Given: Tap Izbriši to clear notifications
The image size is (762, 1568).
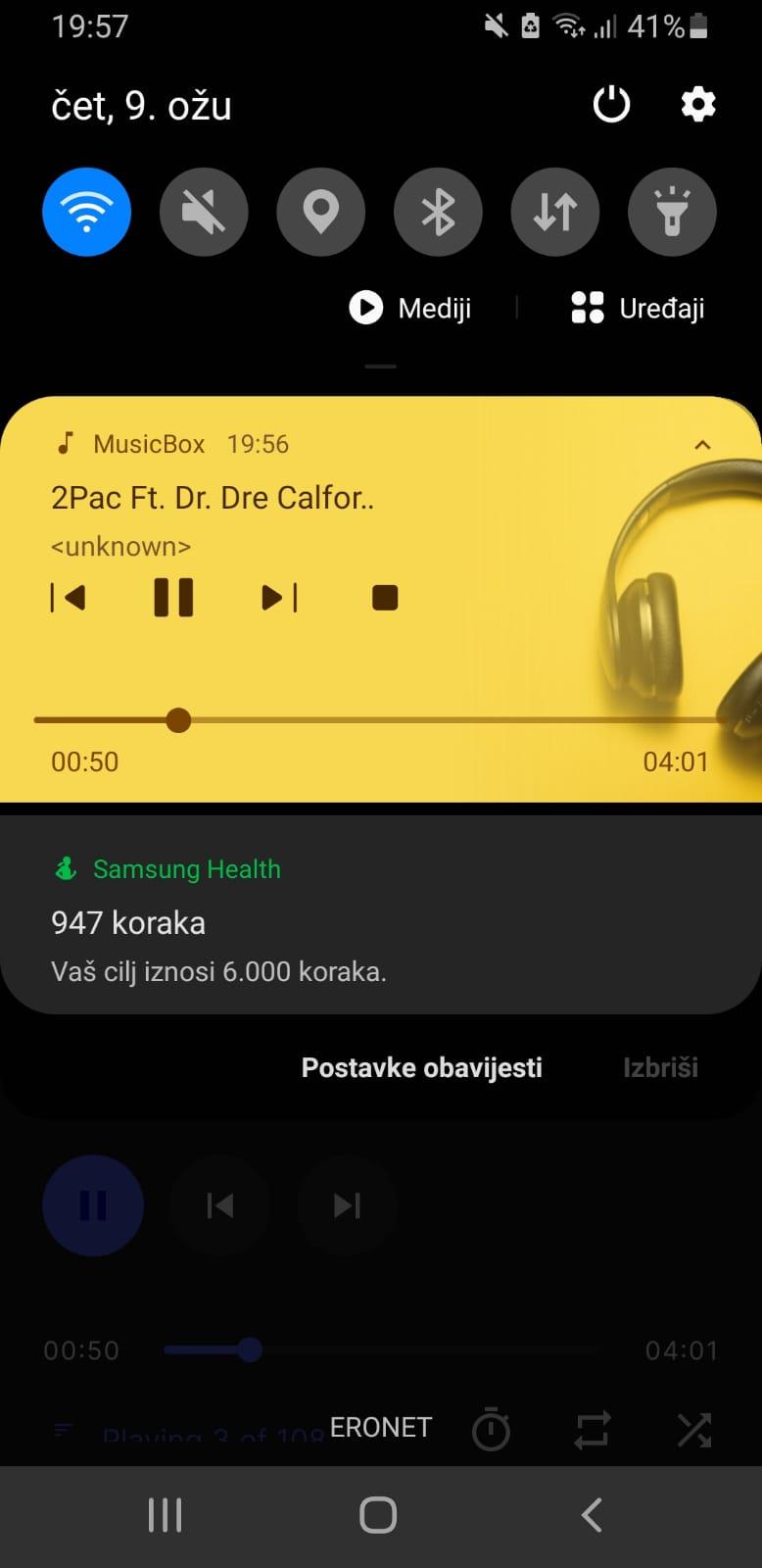Looking at the screenshot, I should tap(660, 1067).
